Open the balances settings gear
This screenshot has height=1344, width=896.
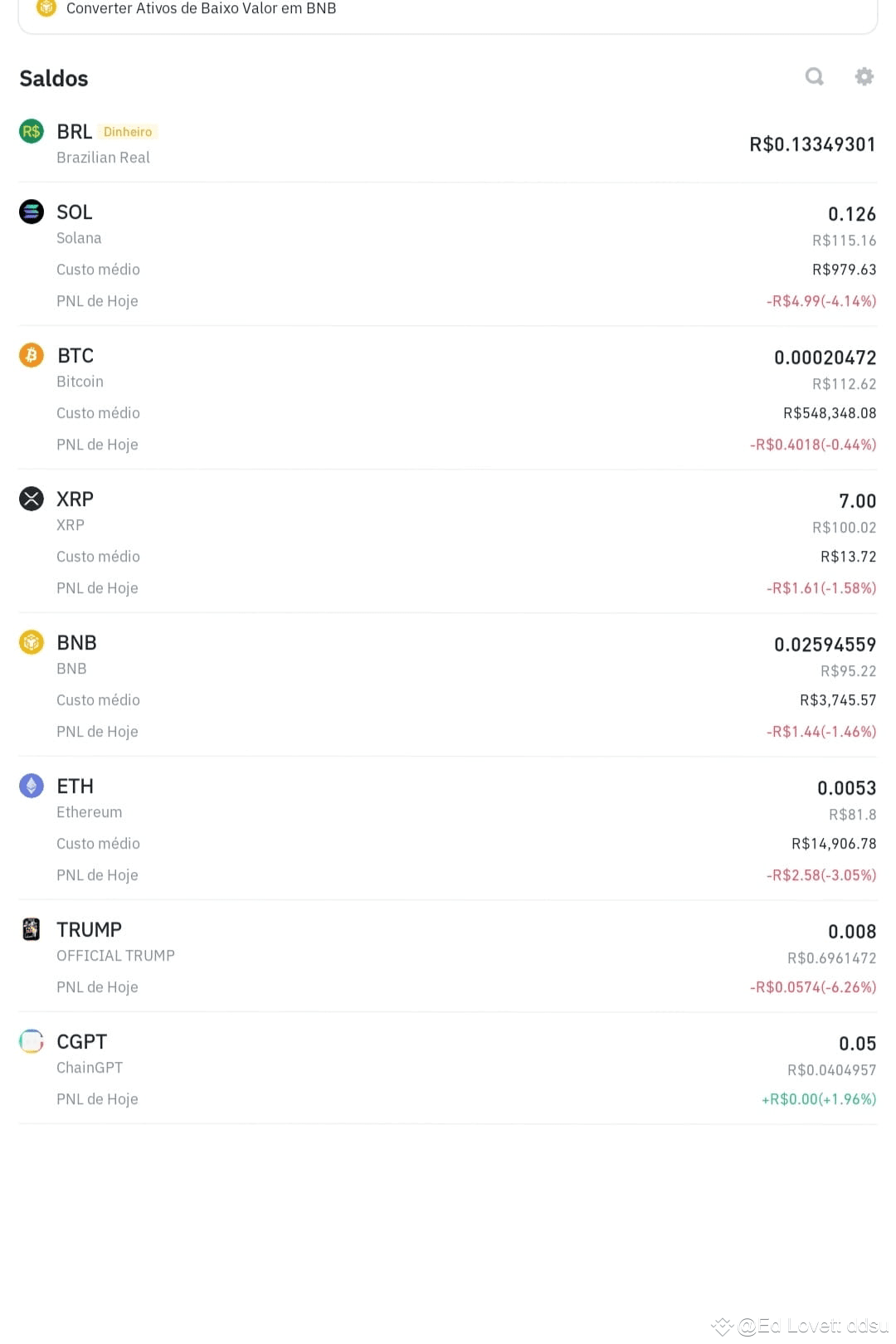tap(864, 76)
